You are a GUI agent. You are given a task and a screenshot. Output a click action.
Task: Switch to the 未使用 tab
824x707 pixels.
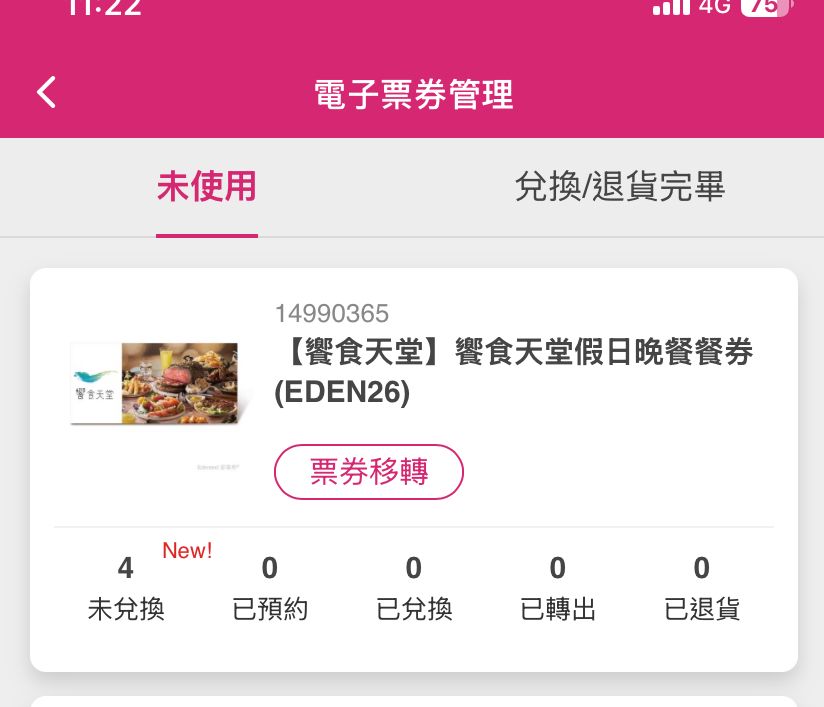pyautogui.click(x=207, y=187)
